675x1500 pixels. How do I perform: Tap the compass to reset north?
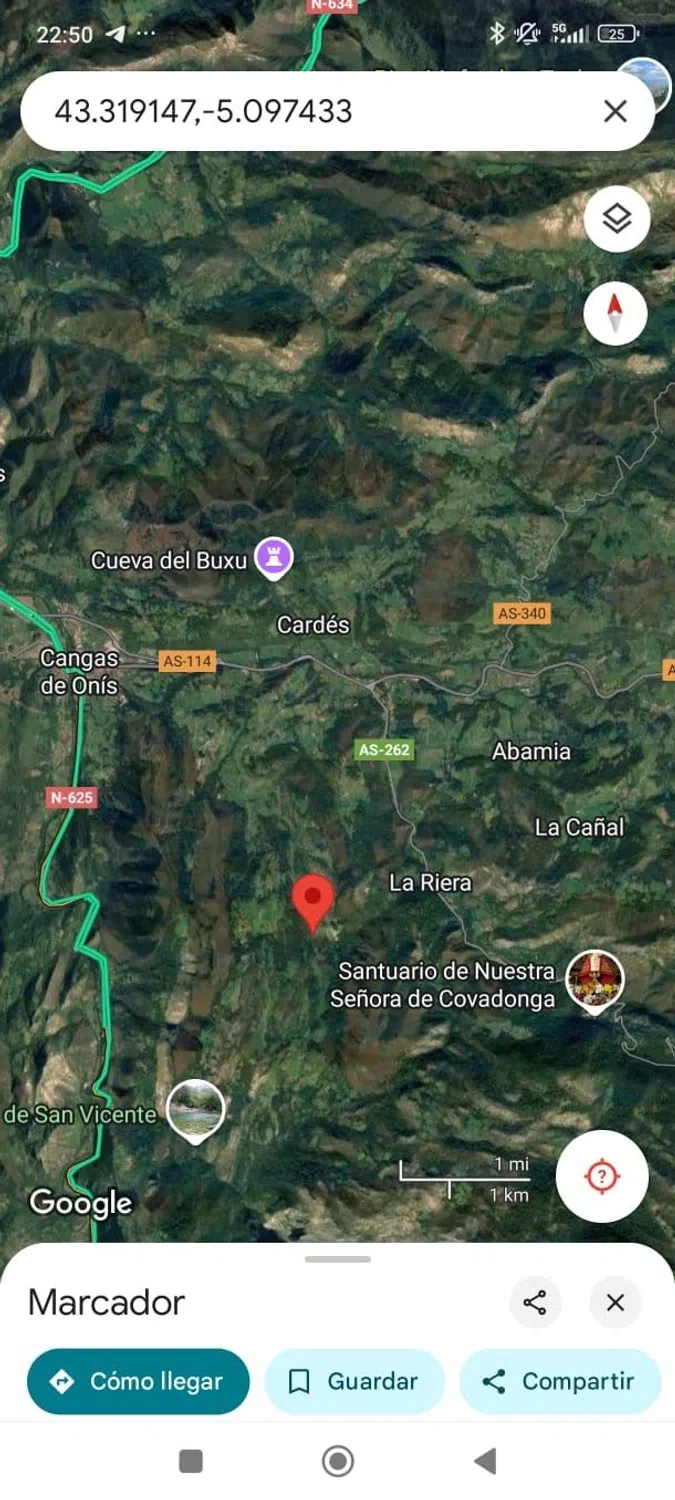coord(615,313)
